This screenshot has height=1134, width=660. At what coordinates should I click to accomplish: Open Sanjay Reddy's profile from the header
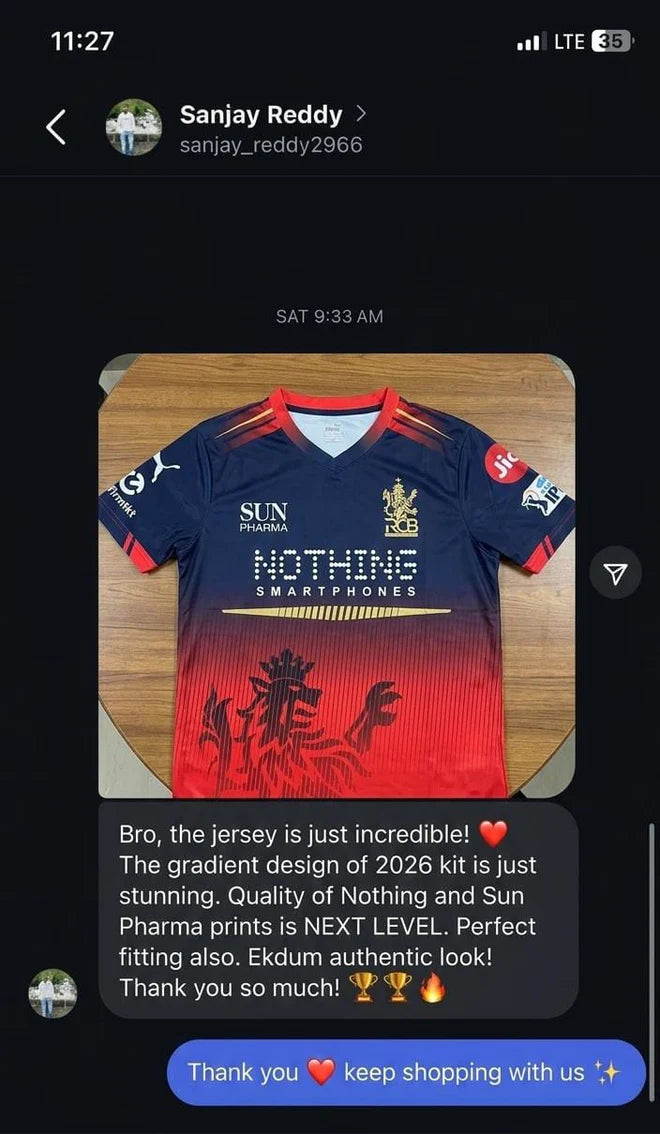point(262,116)
